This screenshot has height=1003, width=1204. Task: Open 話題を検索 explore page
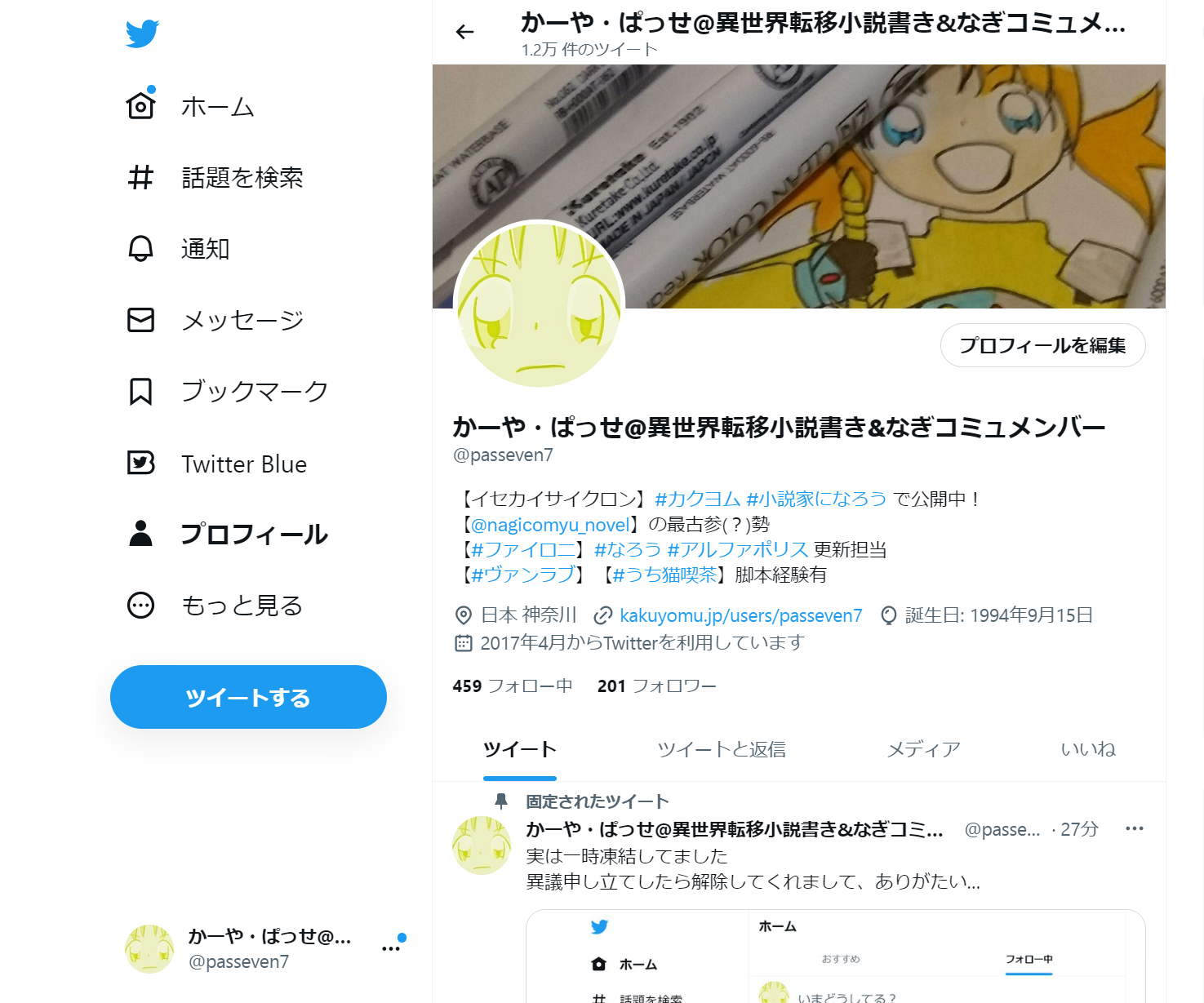tap(215, 177)
